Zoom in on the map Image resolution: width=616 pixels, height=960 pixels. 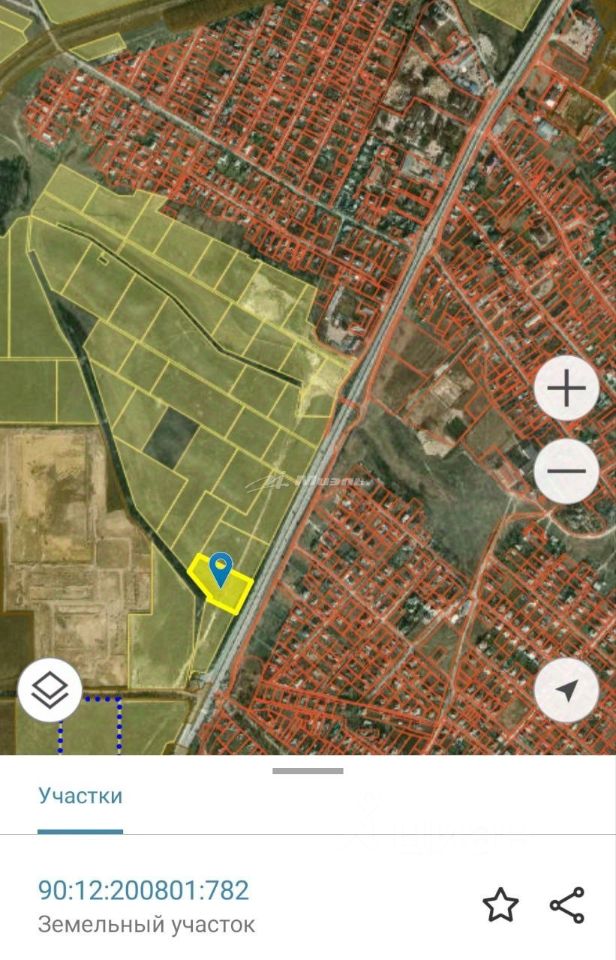coord(567,387)
